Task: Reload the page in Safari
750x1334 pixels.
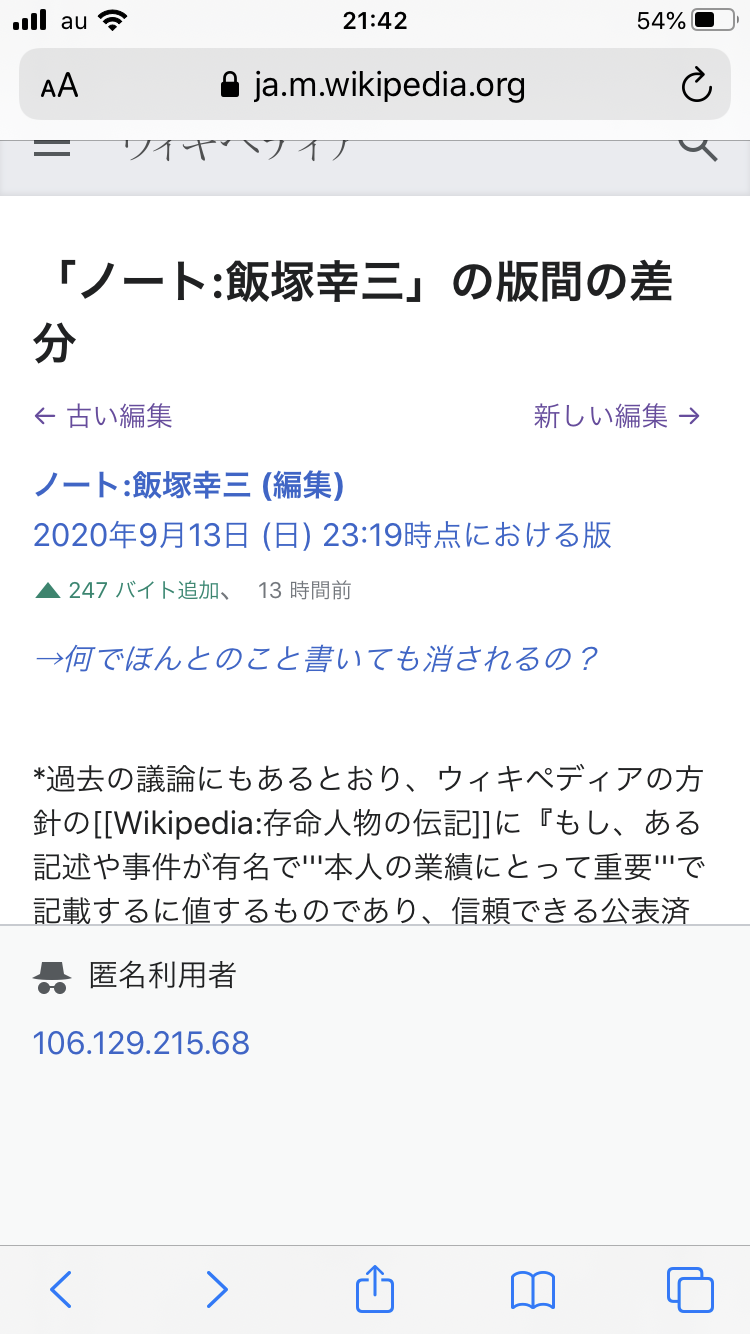Action: [696, 85]
